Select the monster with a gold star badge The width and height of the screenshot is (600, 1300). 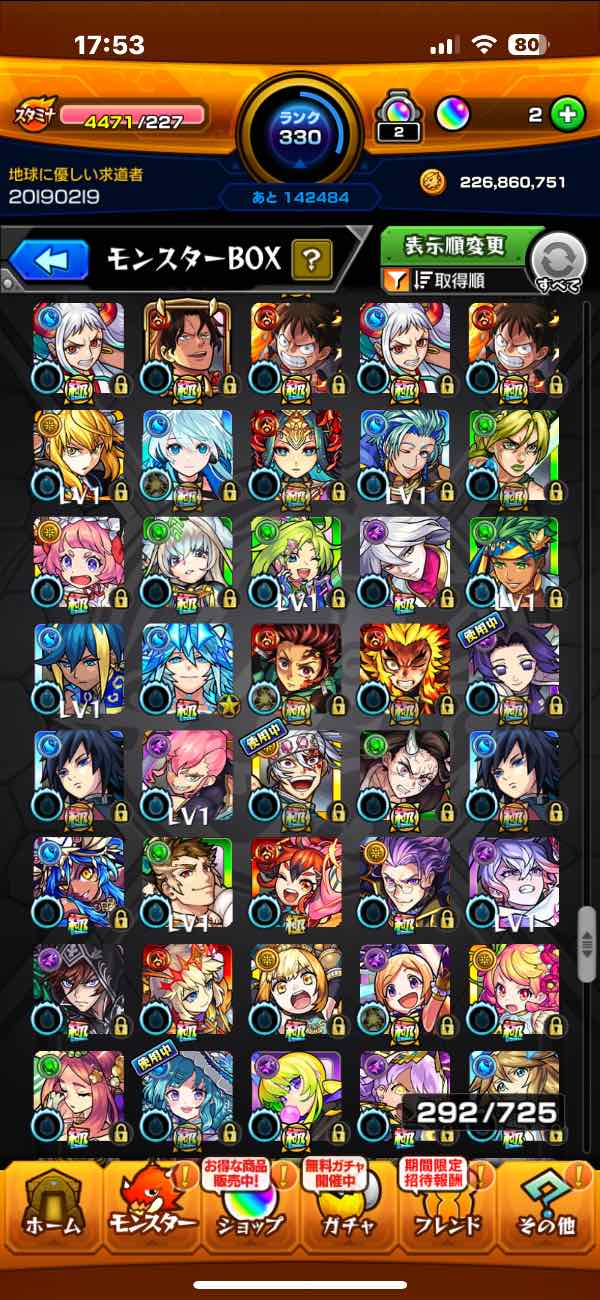(187, 668)
